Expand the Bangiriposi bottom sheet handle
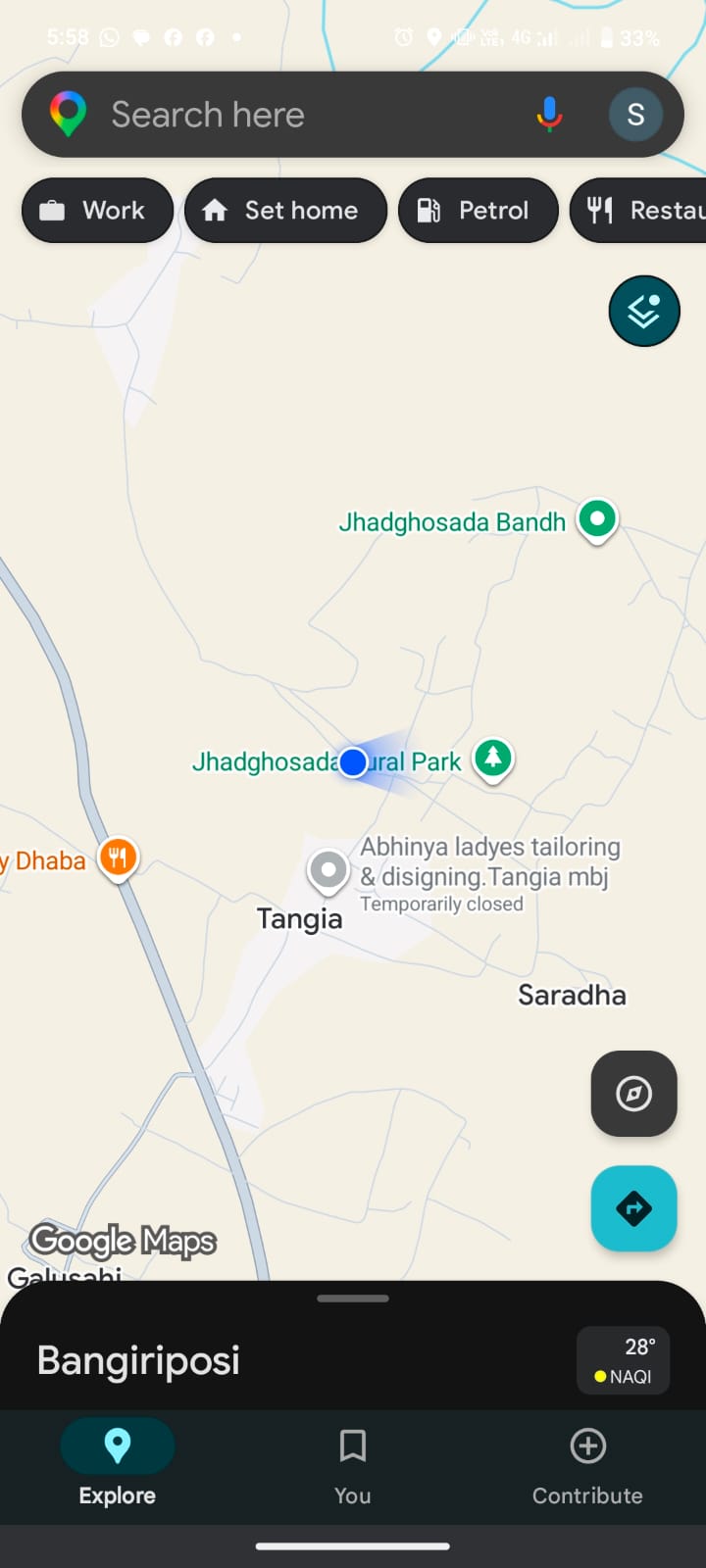This screenshot has width=706, height=1568. tap(353, 1298)
